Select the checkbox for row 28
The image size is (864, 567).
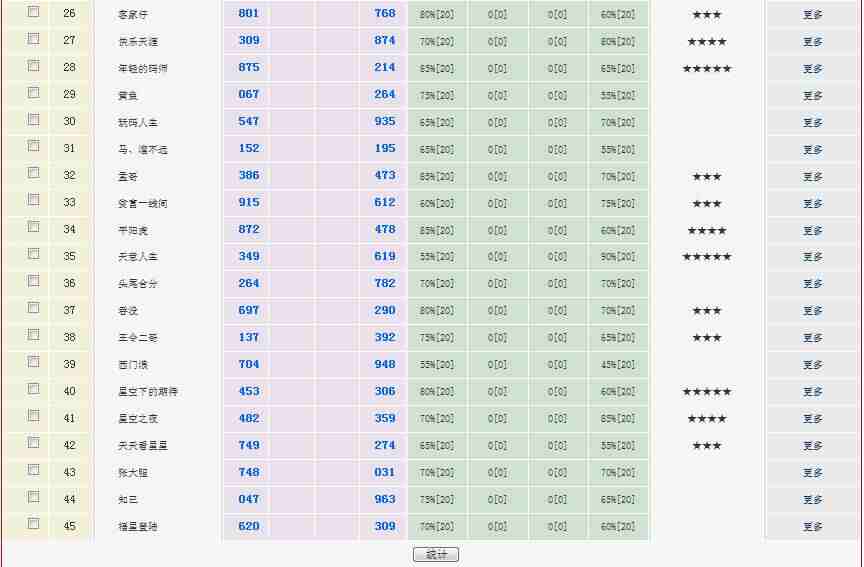34,66
